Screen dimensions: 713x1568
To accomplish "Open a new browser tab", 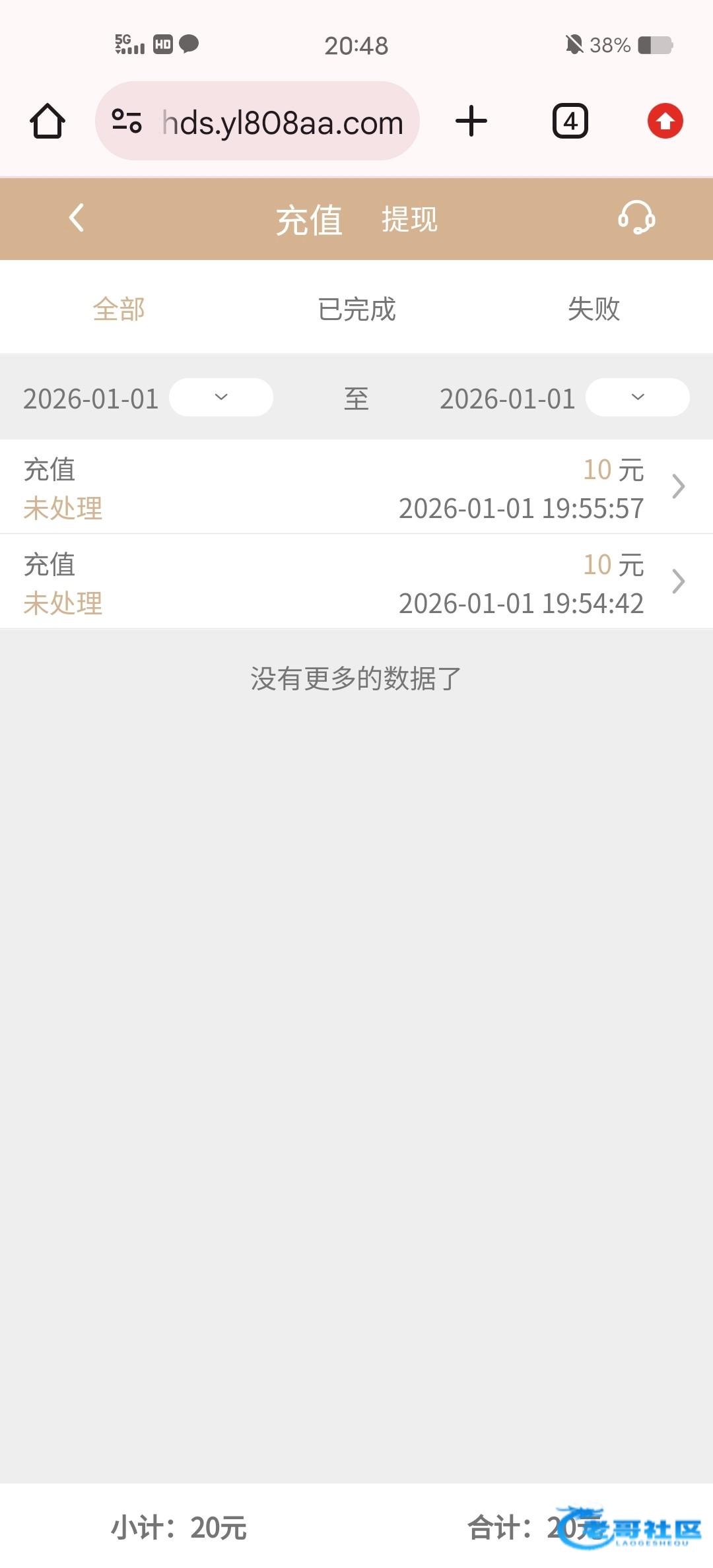I will [x=471, y=121].
